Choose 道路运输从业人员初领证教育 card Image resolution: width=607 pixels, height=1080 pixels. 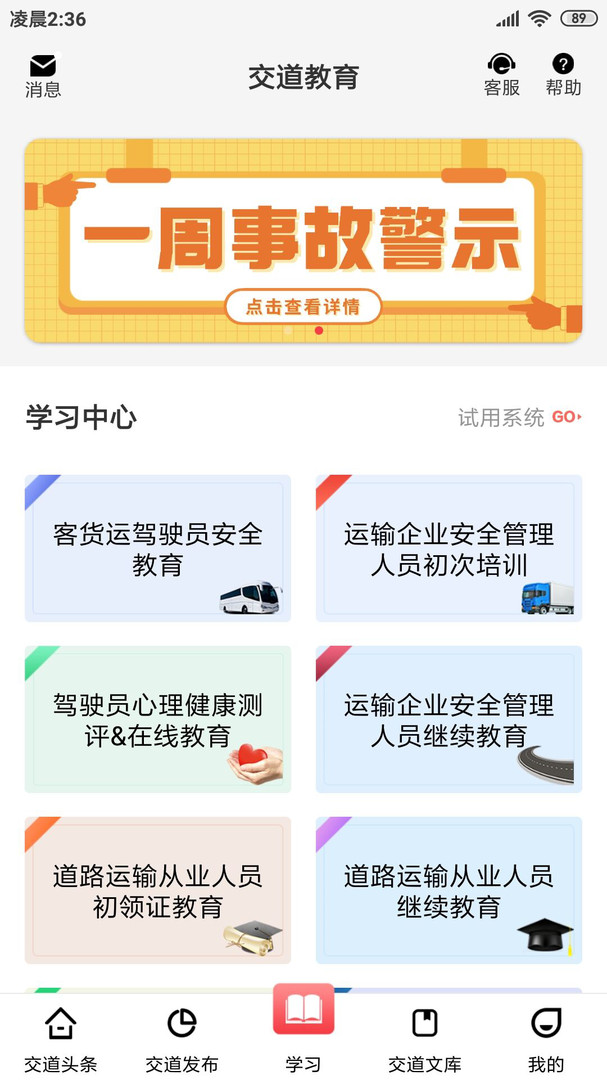[x=158, y=891]
